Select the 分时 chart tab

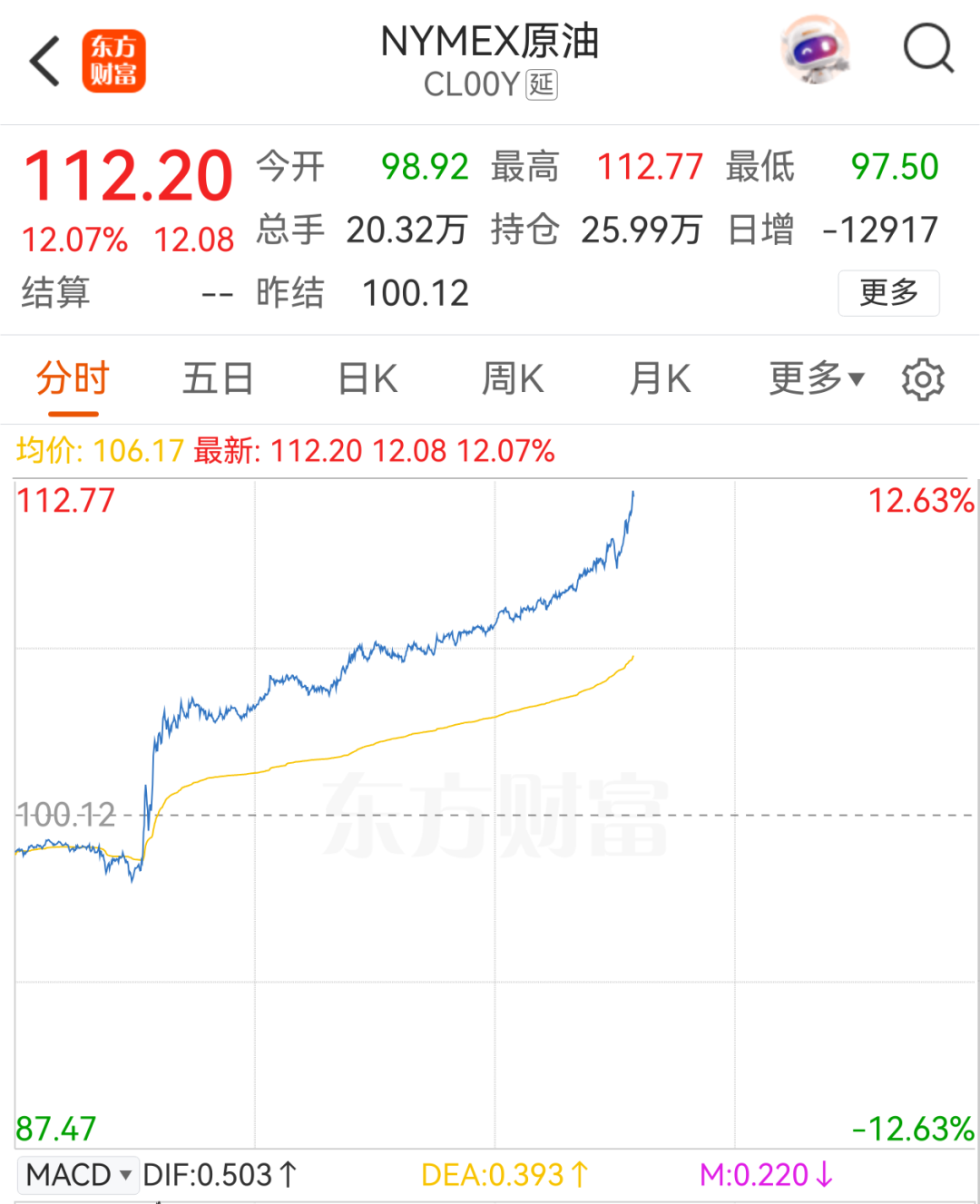pos(73,378)
